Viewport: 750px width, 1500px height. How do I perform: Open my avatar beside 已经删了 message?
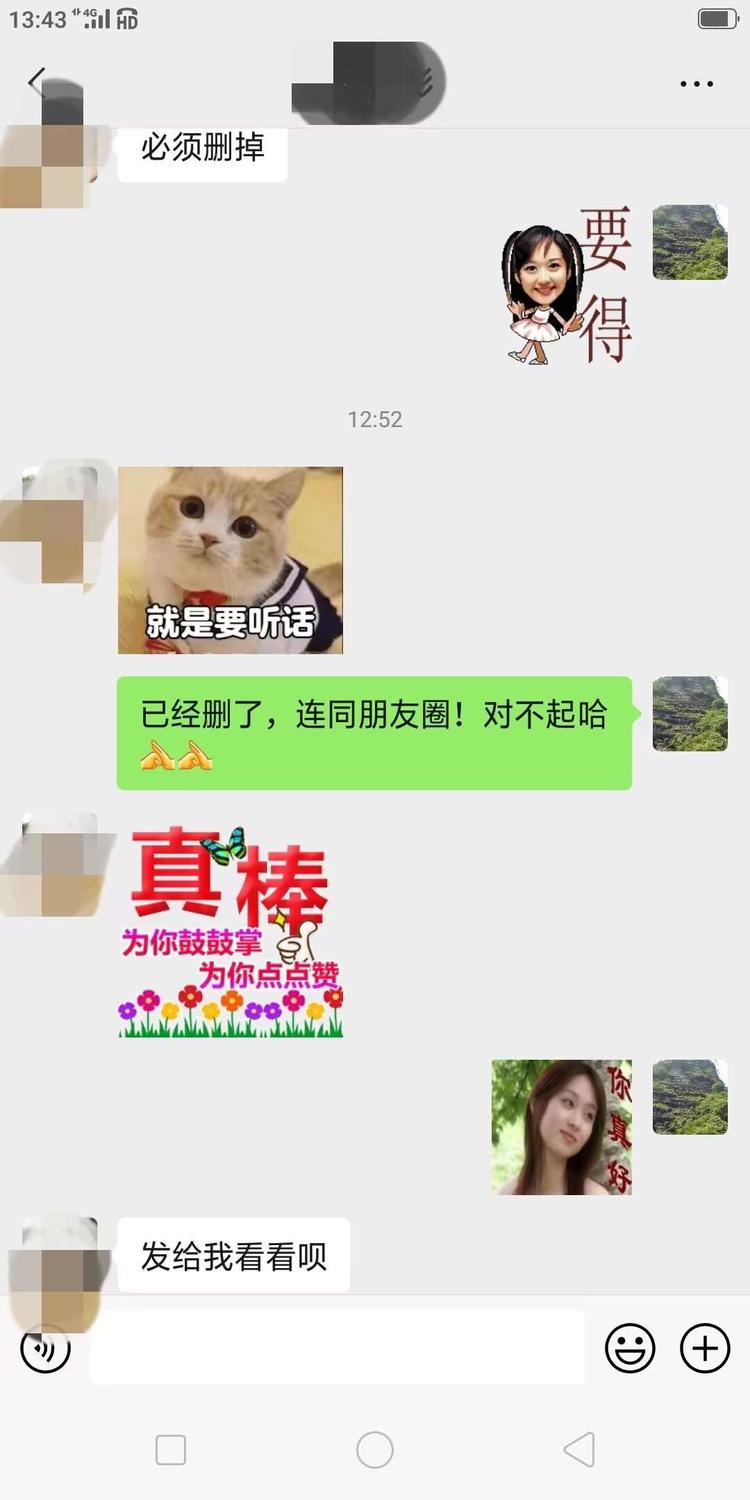[x=690, y=714]
